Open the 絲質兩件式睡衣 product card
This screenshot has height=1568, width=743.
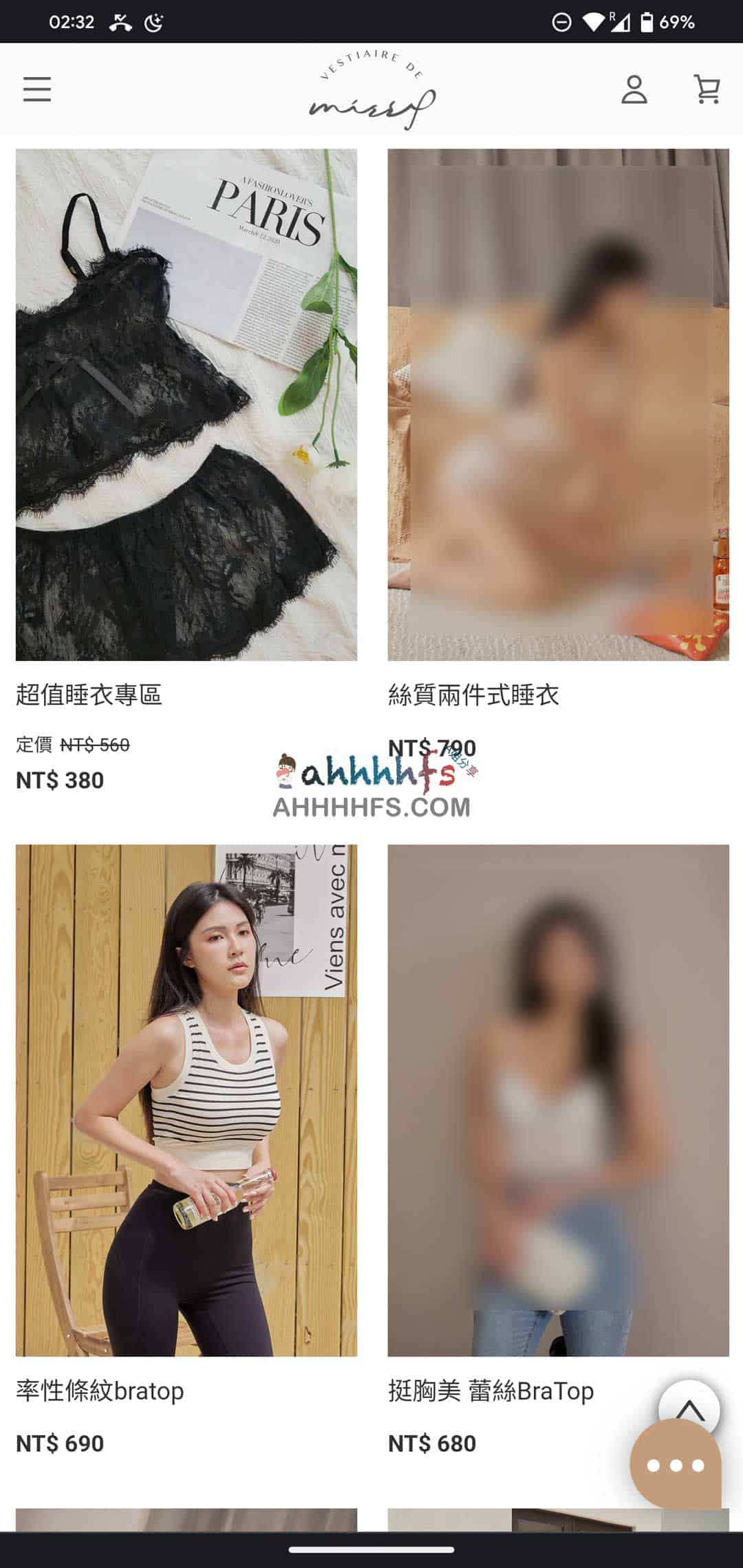558,406
